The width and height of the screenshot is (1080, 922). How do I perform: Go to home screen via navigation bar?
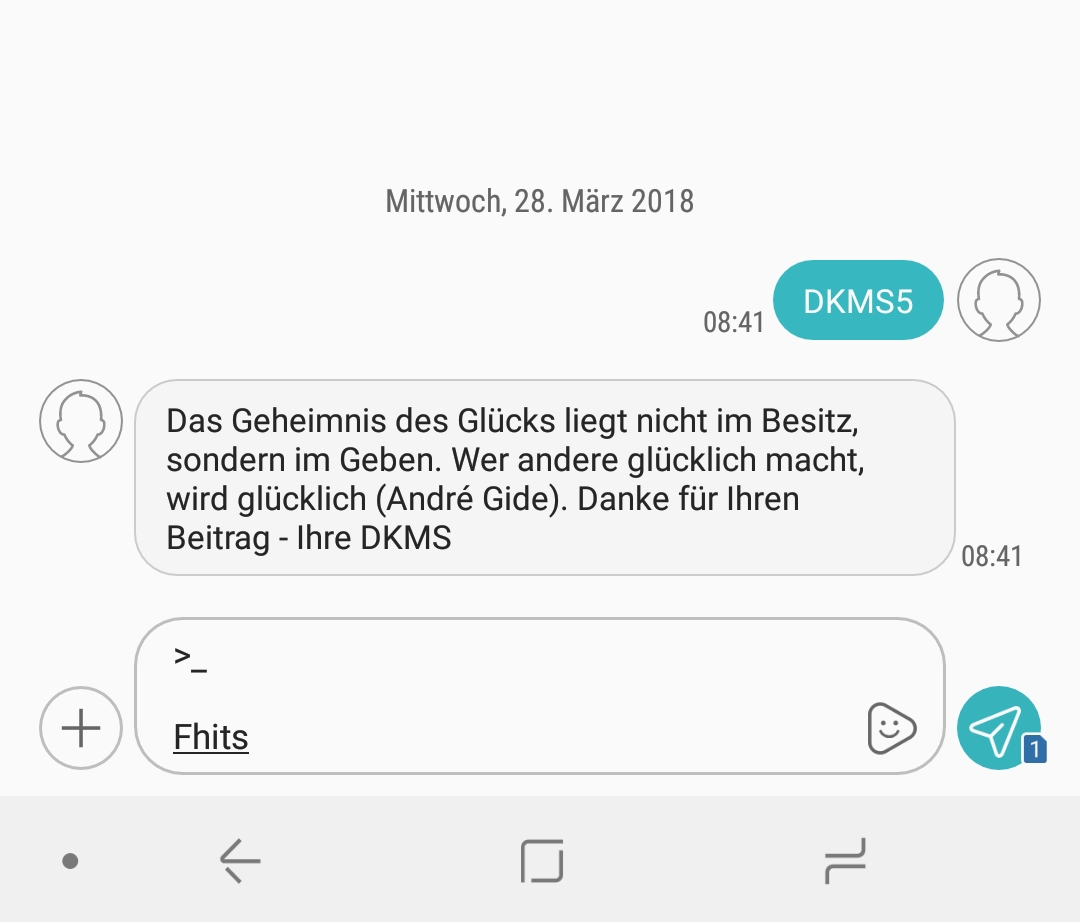coord(542,861)
